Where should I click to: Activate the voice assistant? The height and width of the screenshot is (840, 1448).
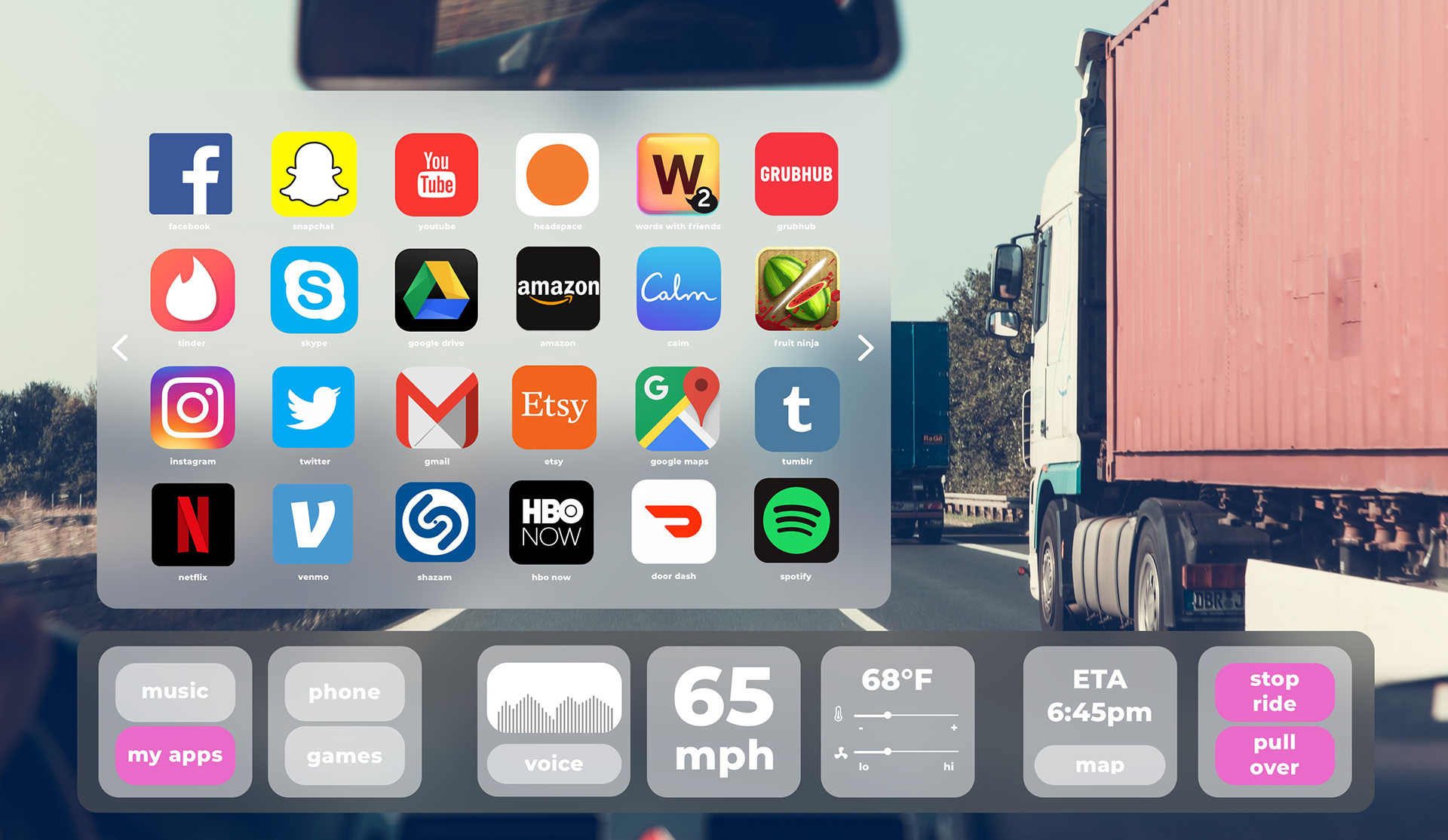[554, 763]
